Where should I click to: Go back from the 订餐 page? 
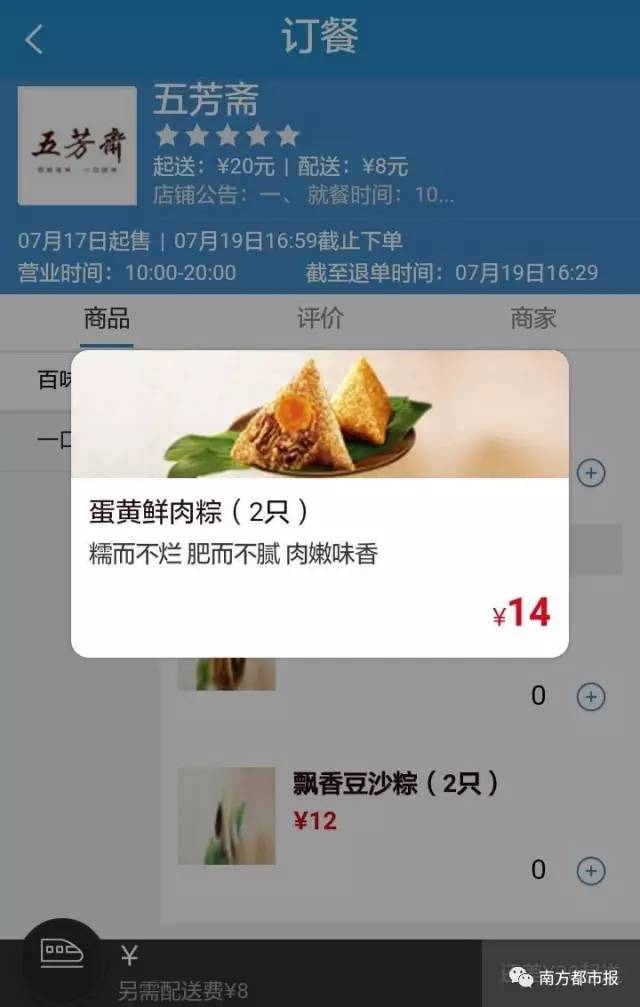tap(35, 40)
